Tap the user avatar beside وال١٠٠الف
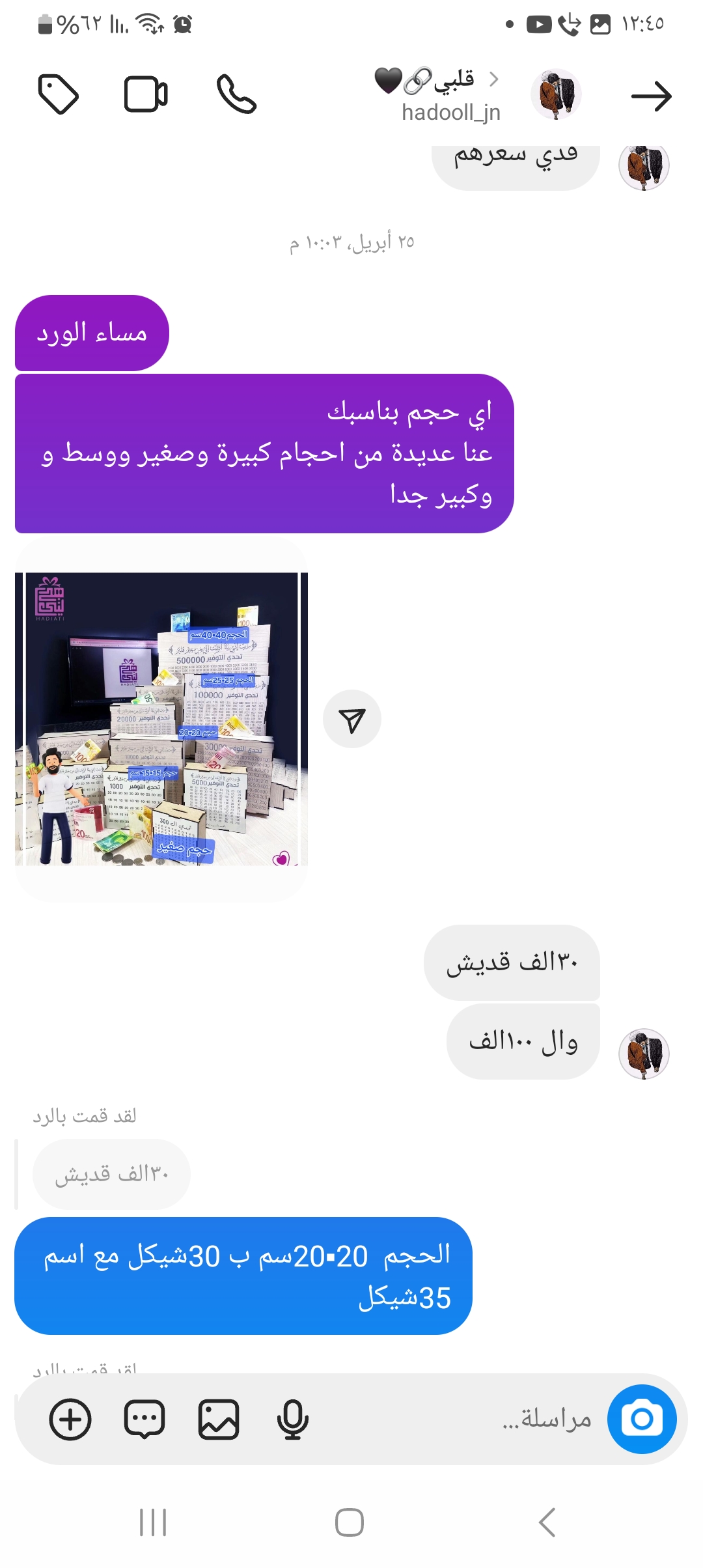The width and height of the screenshot is (703, 1568). (644, 1054)
